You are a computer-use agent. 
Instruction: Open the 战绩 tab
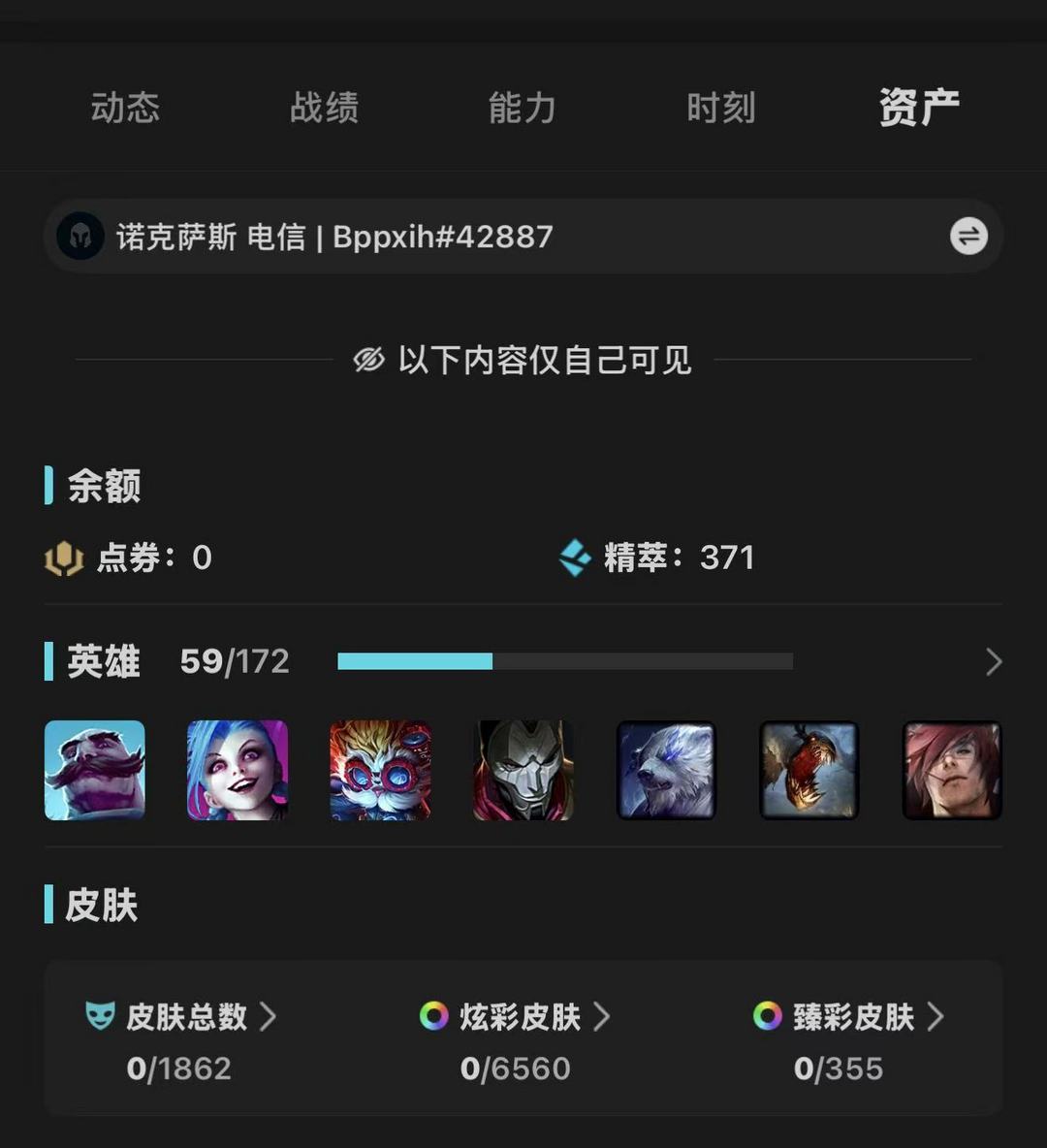coord(324,108)
